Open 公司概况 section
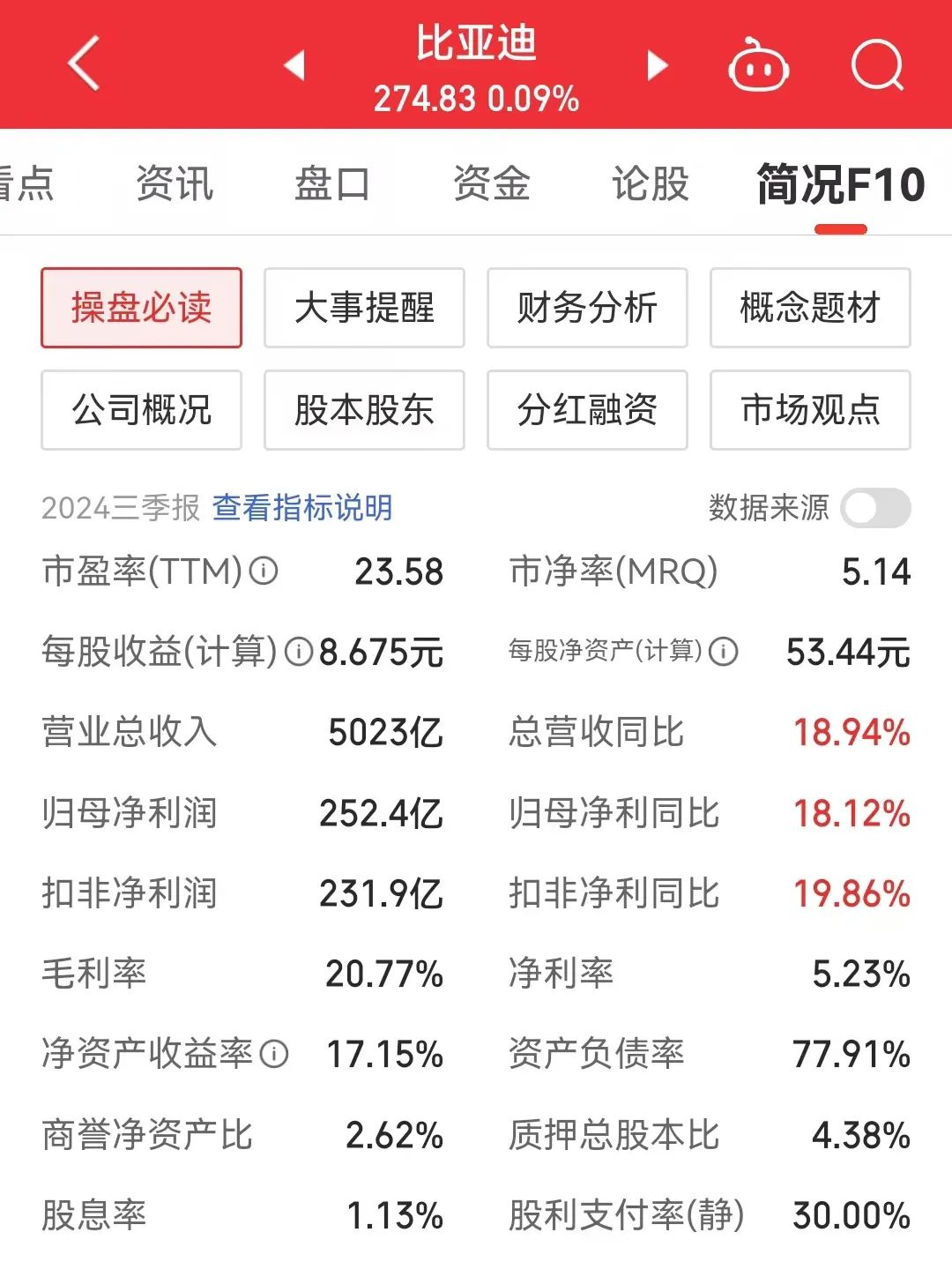 [x=141, y=410]
